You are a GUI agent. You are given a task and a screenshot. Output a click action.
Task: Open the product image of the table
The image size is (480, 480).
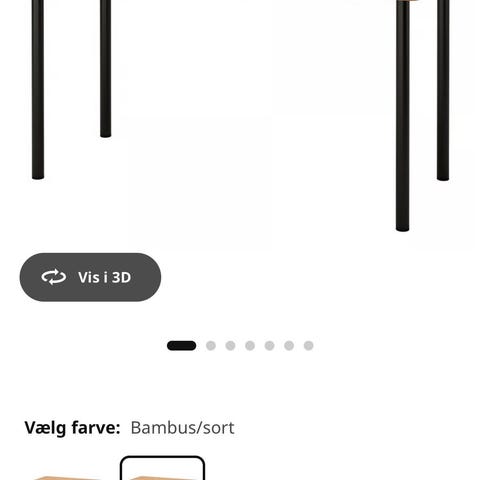(x=240, y=117)
